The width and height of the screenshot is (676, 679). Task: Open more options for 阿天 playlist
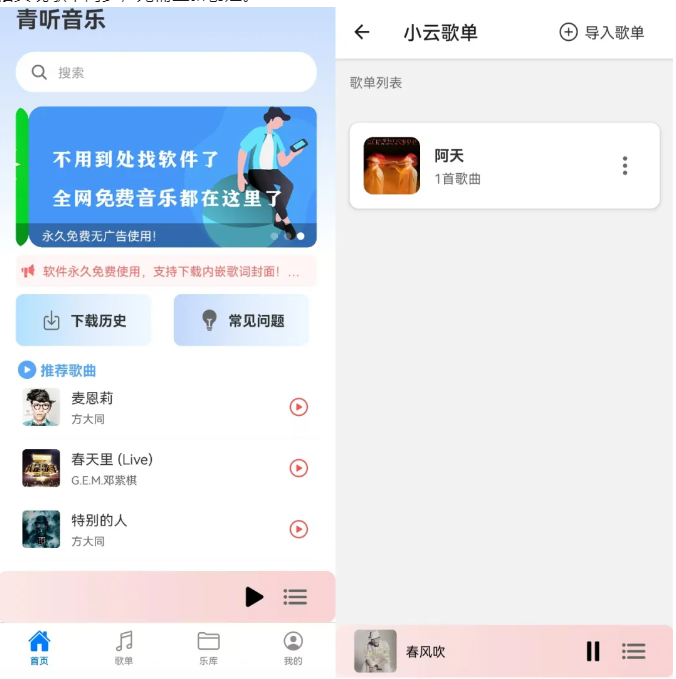[x=625, y=166]
